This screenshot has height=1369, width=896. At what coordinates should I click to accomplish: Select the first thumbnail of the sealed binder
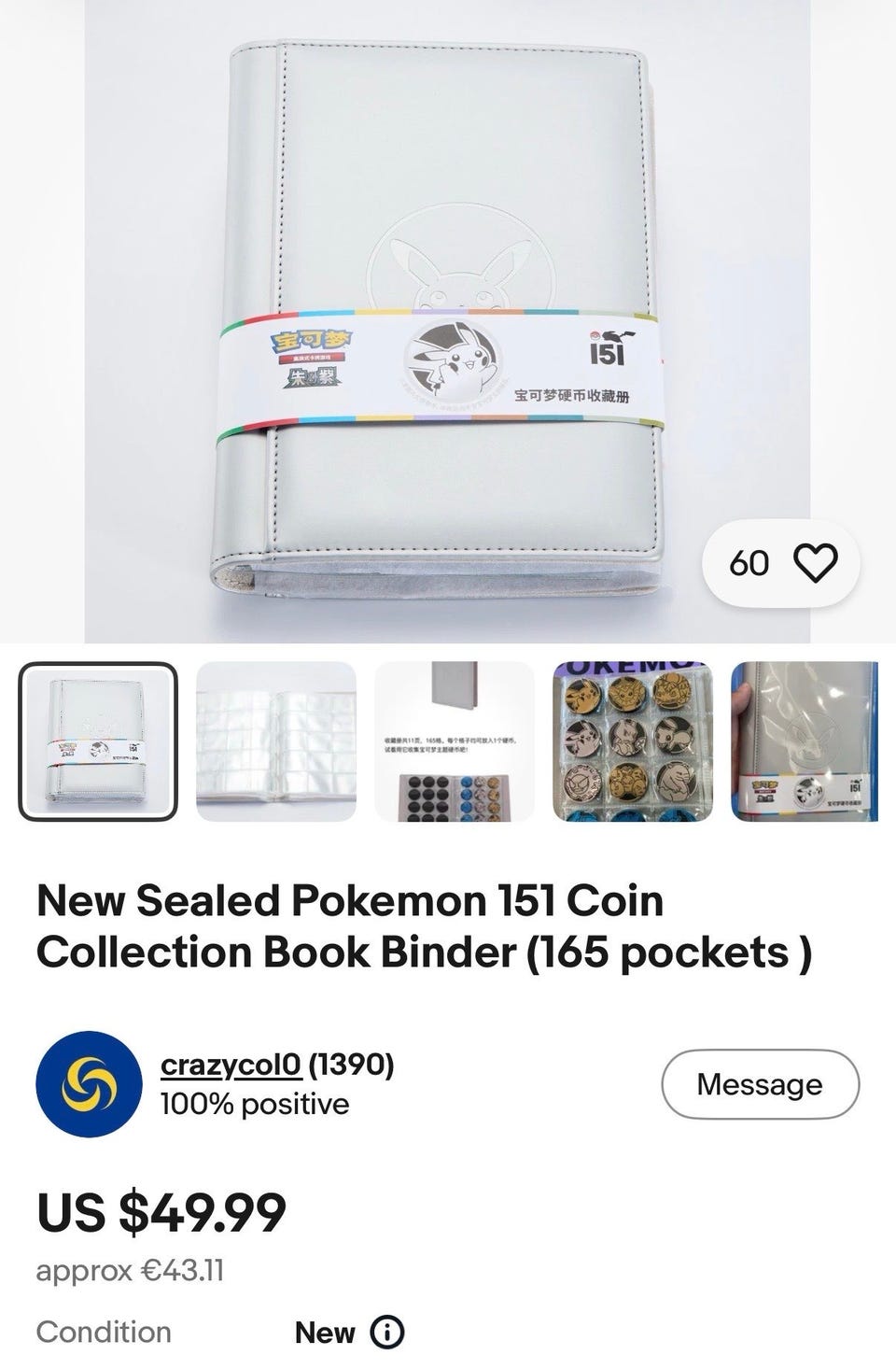(x=98, y=741)
